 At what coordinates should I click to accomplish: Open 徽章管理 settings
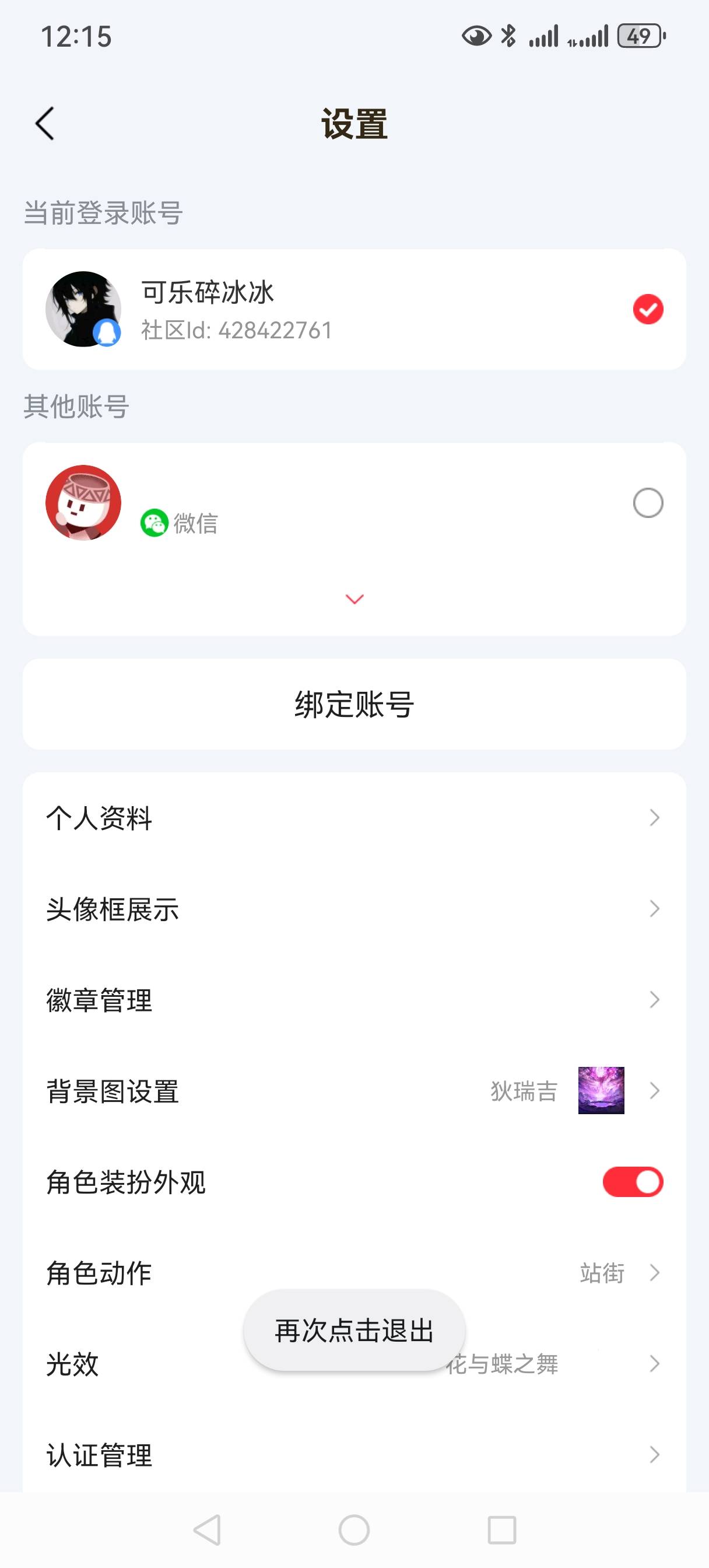(x=354, y=999)
